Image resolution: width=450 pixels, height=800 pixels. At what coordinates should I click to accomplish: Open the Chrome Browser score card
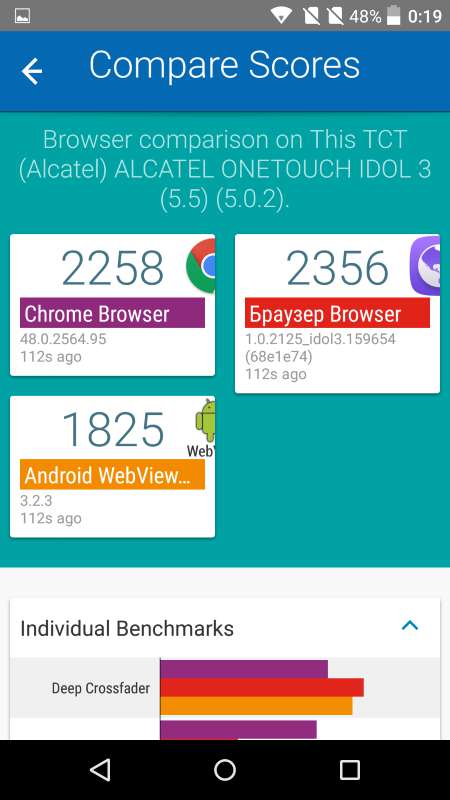pos(112,305)
